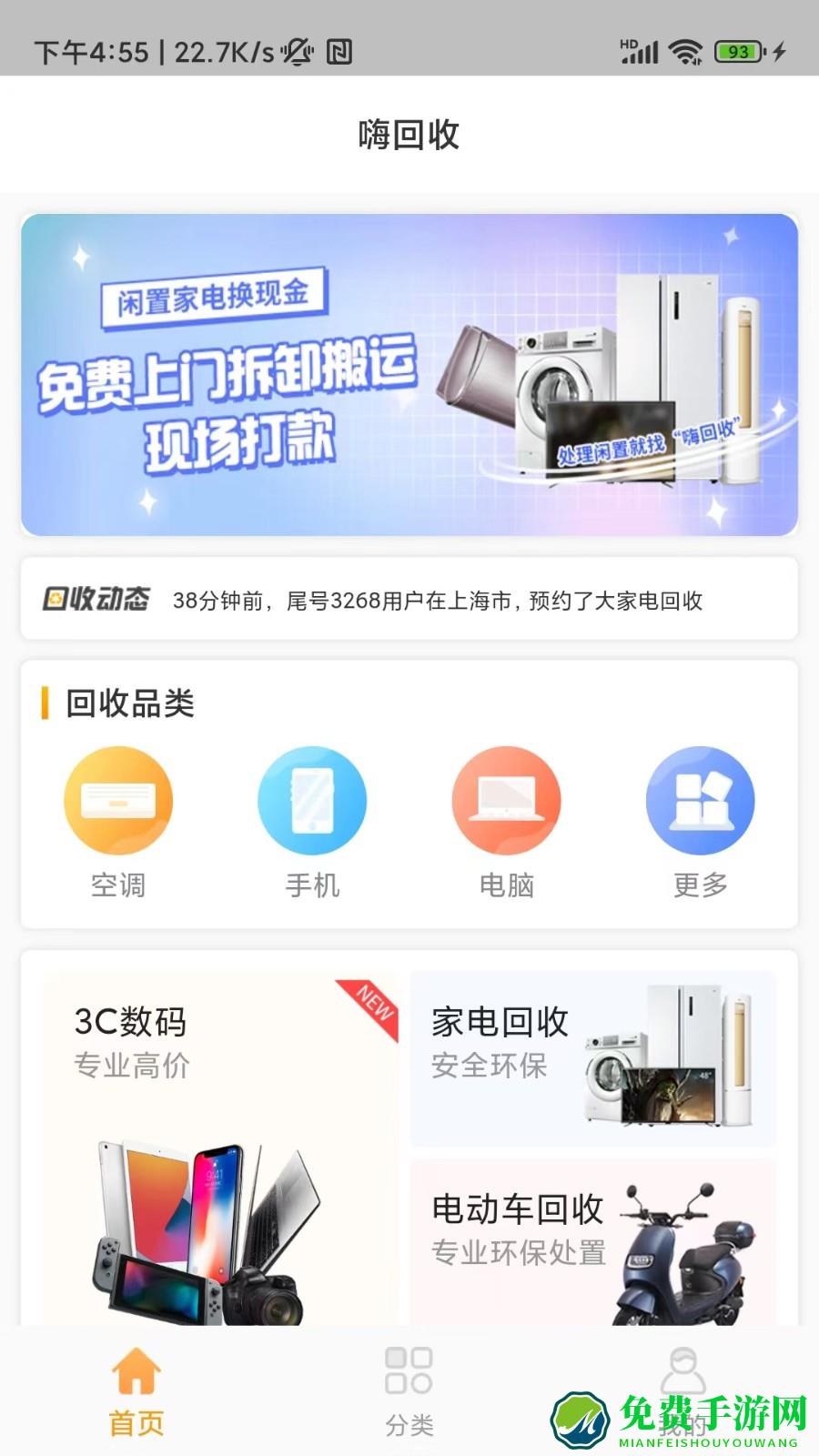Image resolution: width=819 pixels, height=1456 pixels.
Task: Click the battery indicator showing 93
Action: (739, 53)
